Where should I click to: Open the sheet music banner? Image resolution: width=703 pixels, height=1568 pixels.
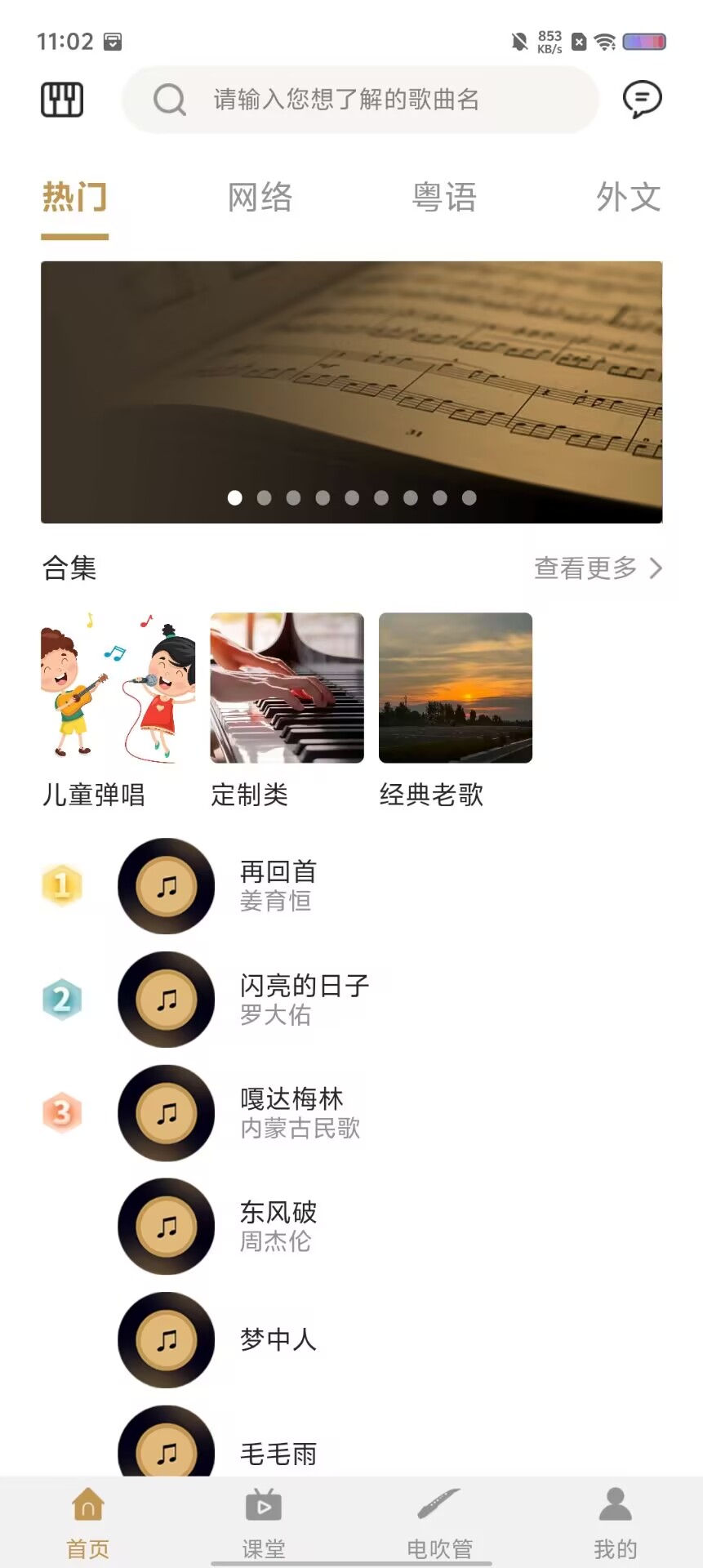coord(352,392)
